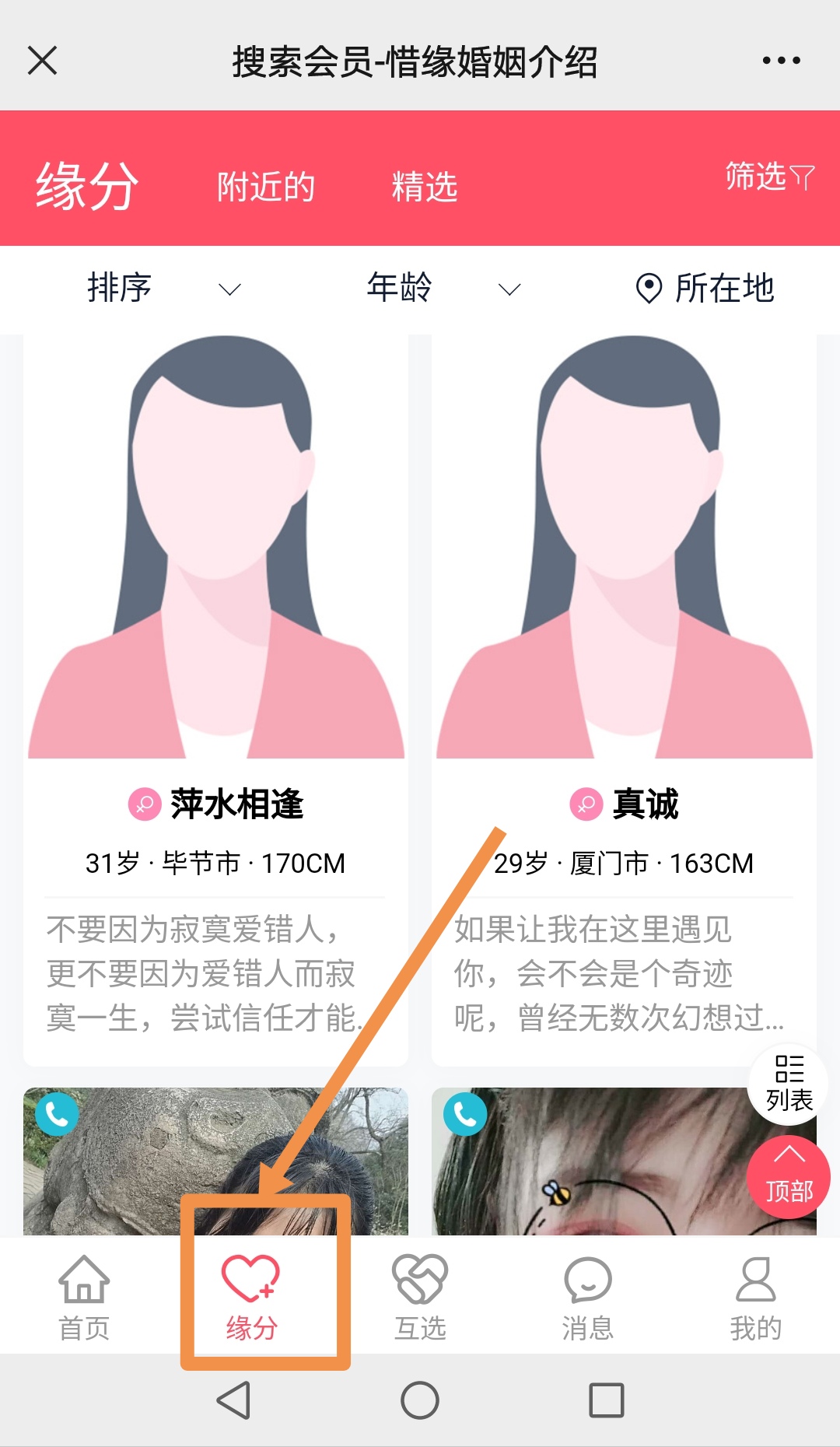Open the three-dot overflow menu

point(781,61)
